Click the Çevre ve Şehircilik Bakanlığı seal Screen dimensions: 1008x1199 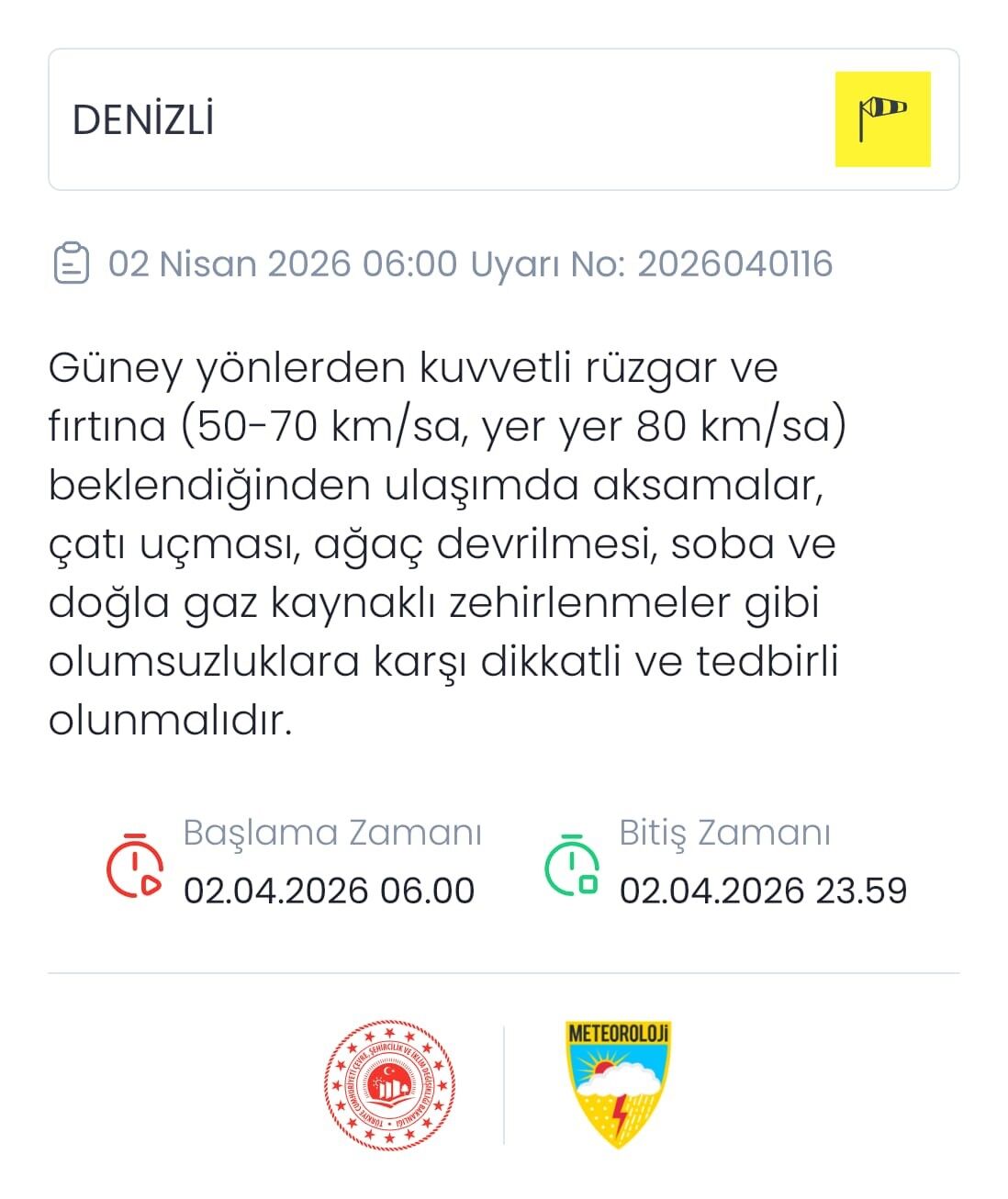[389, 1083]
